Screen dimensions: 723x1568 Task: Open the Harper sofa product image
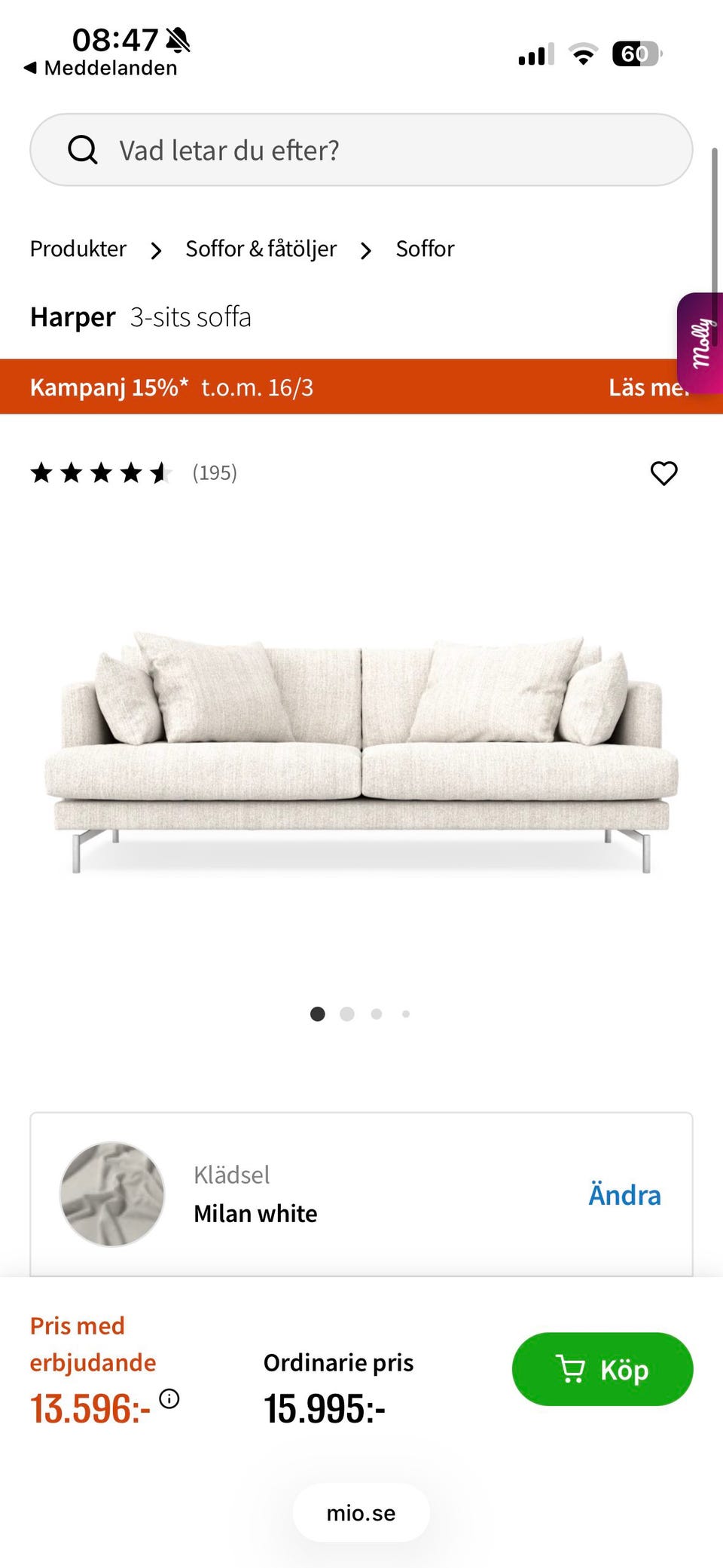click(361, 753)
